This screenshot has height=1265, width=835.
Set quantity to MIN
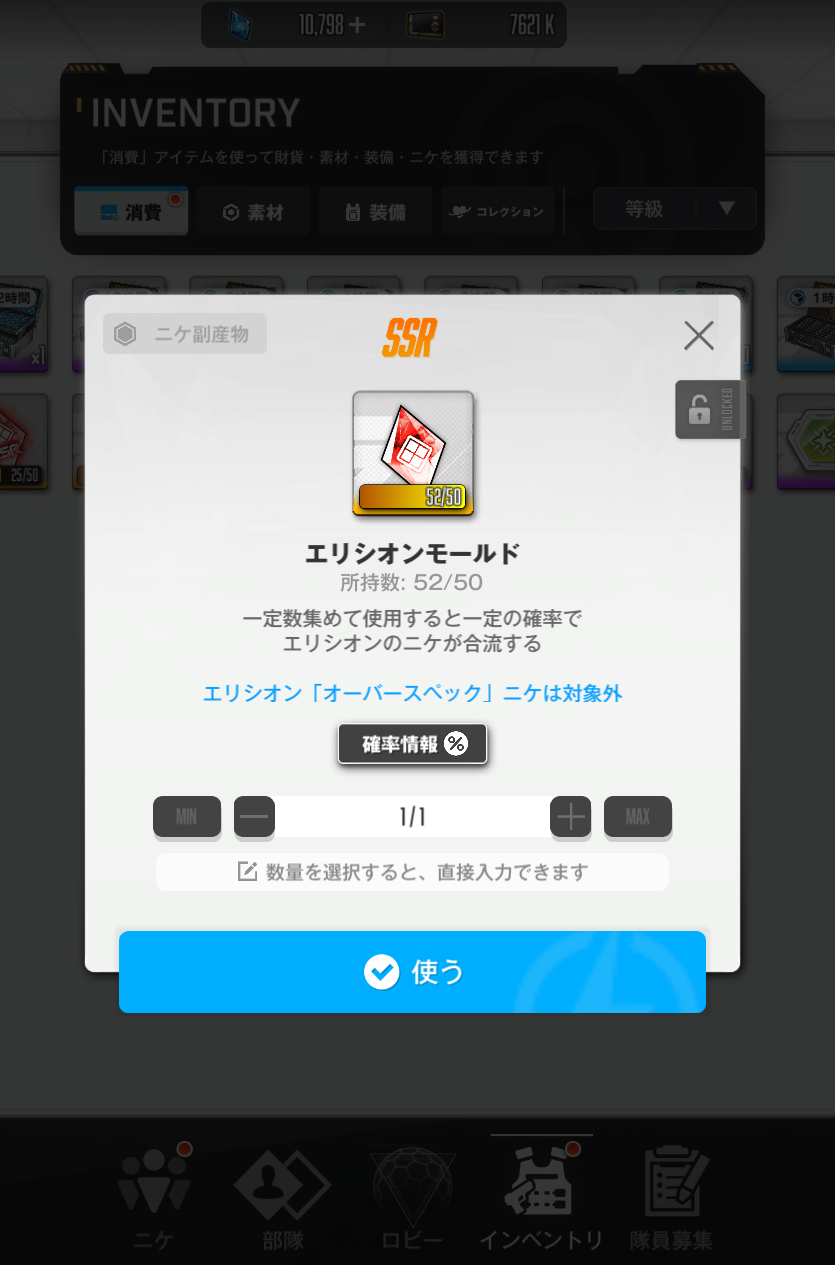[x=187, y=817]
